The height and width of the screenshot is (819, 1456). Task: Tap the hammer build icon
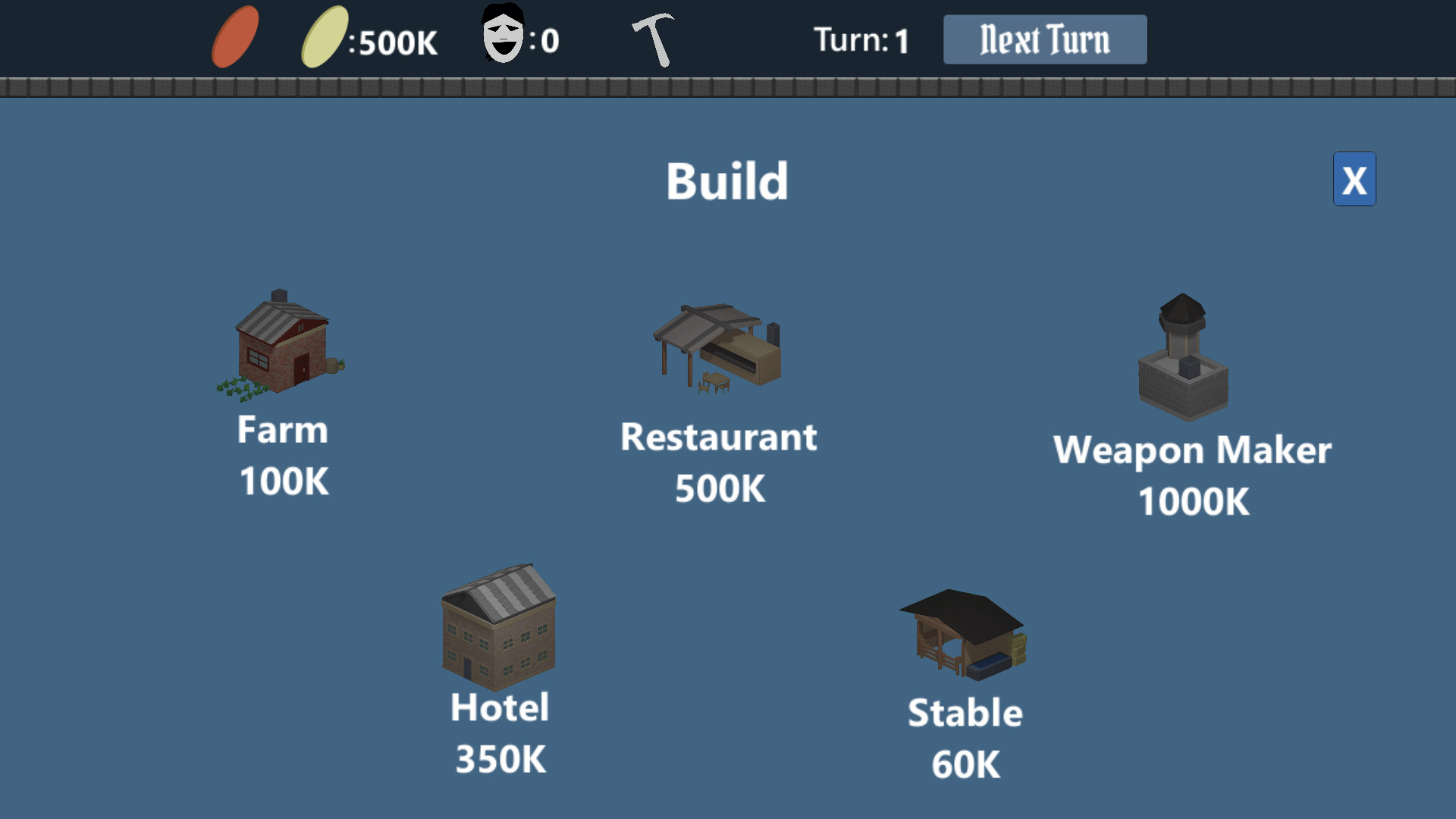click(654, 39)
